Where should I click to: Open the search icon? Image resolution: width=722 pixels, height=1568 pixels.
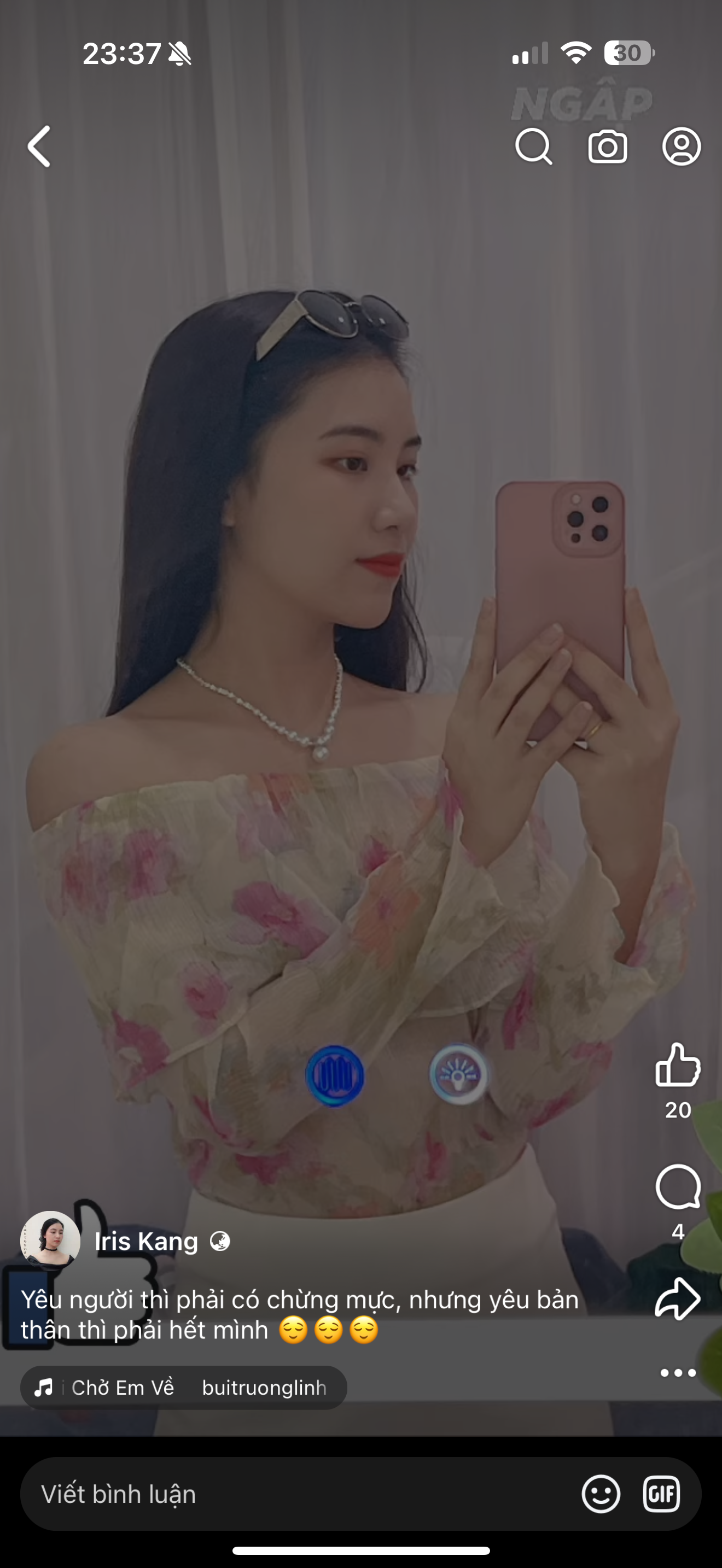(x=533, y=147)
